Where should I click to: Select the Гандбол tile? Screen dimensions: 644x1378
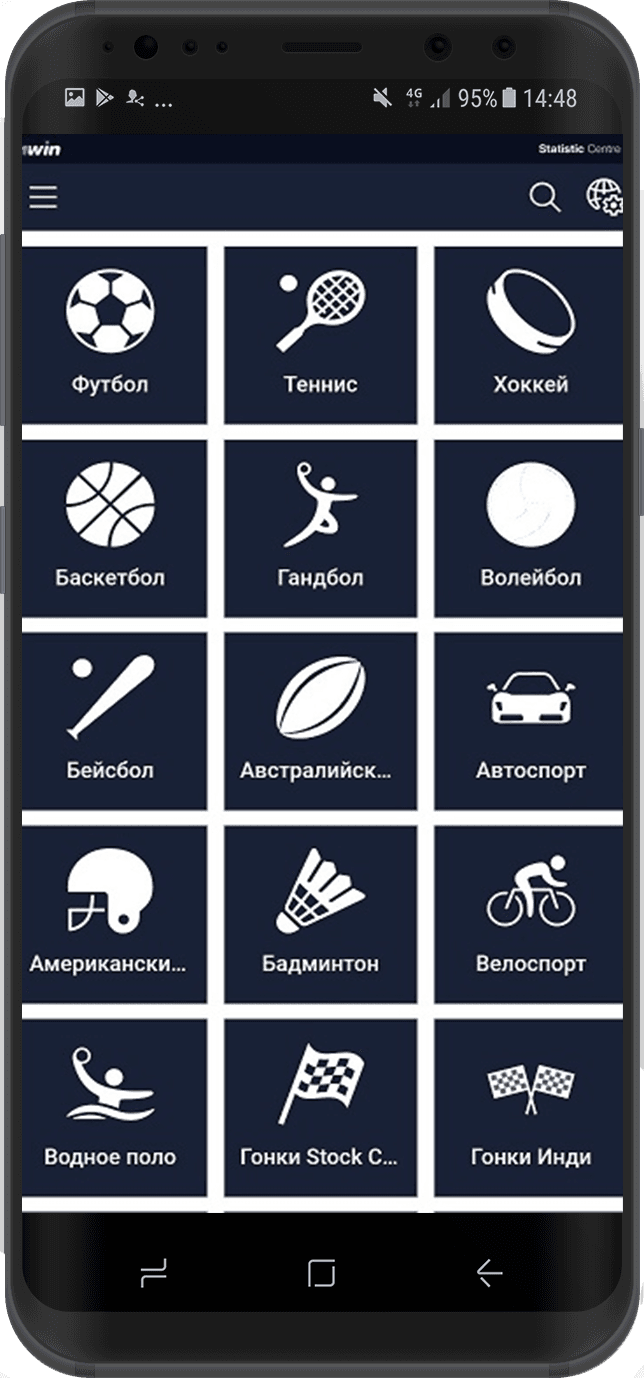(320, 528)
